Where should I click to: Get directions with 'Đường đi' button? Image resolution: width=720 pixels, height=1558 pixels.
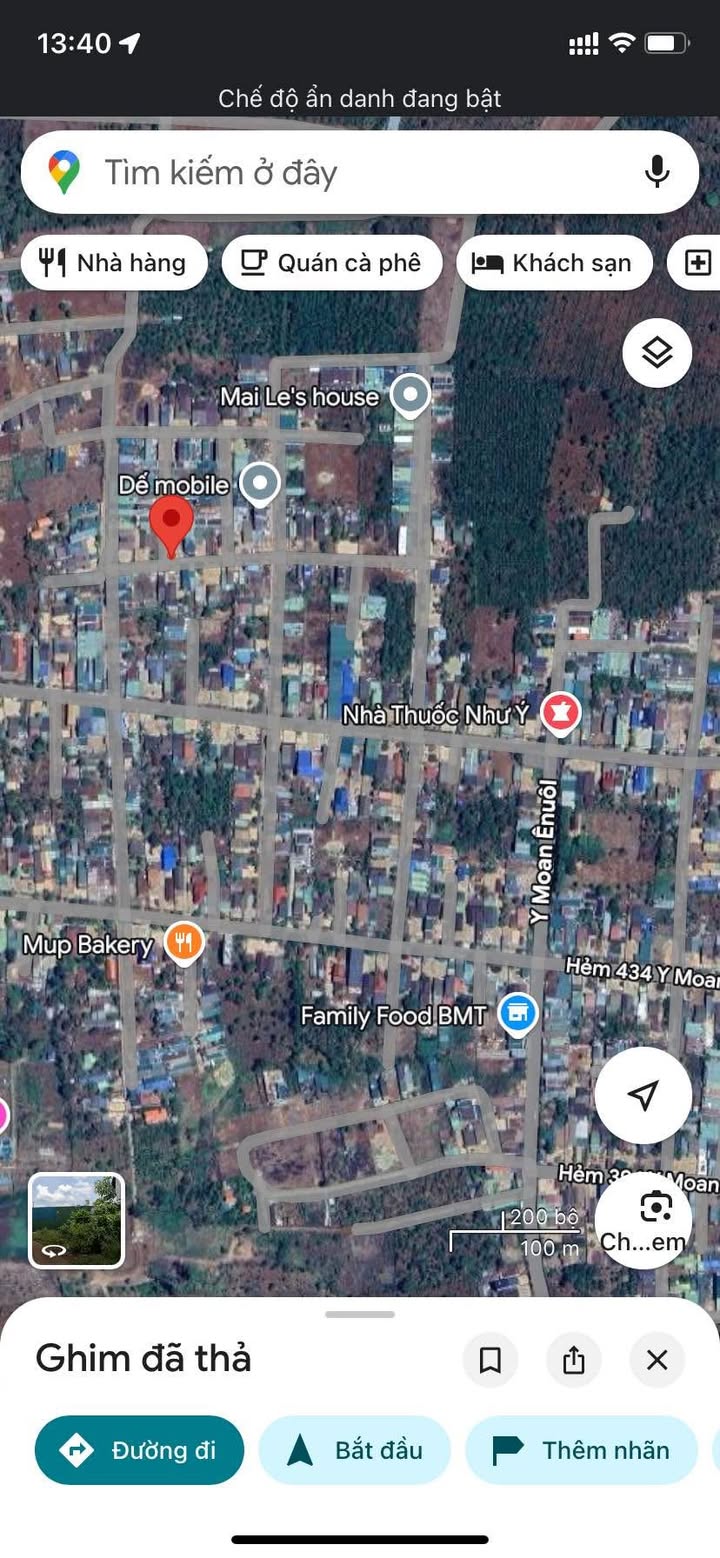point(139,1450)
